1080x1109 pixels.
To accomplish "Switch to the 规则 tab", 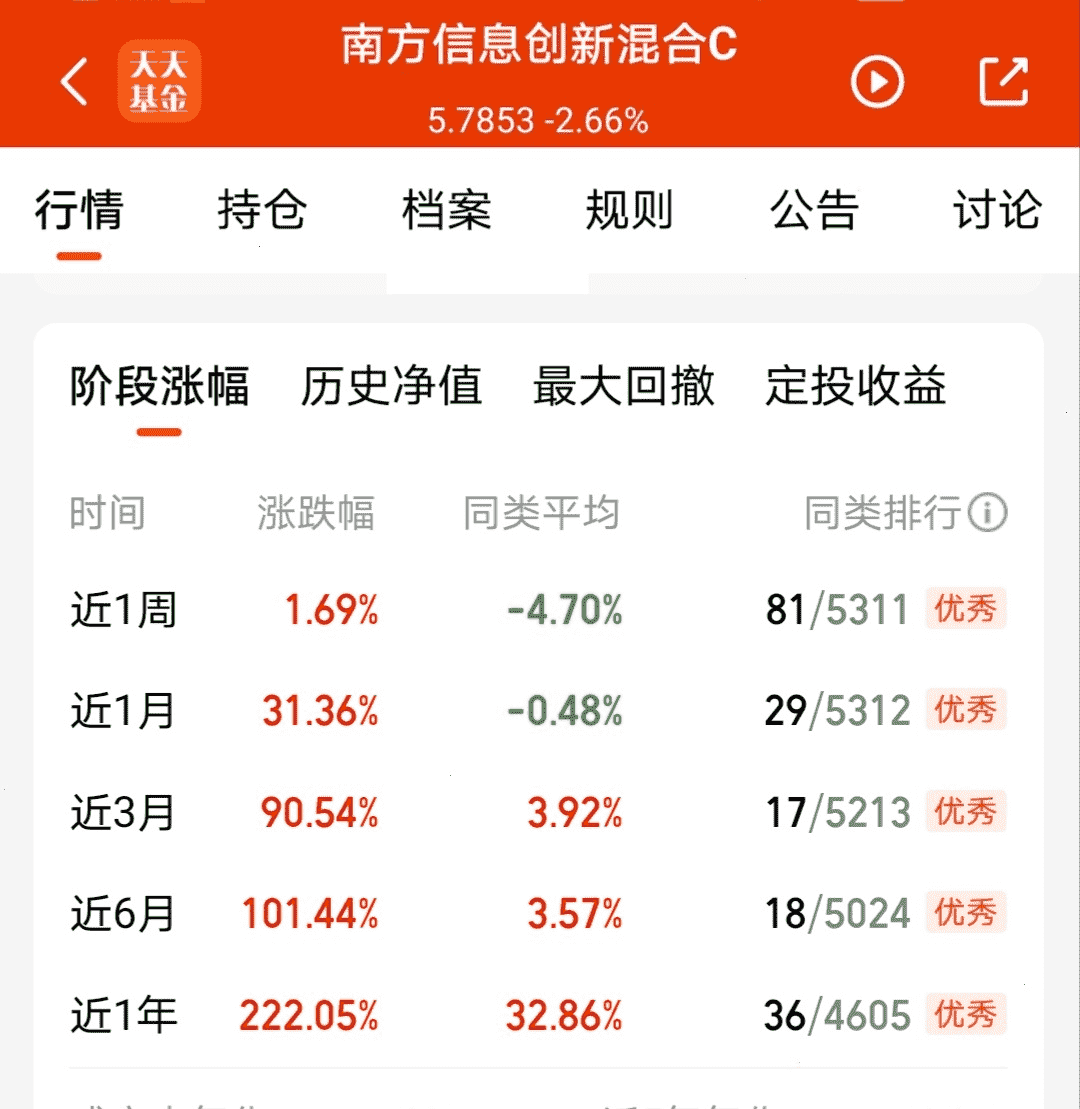I will coord(629,210).
